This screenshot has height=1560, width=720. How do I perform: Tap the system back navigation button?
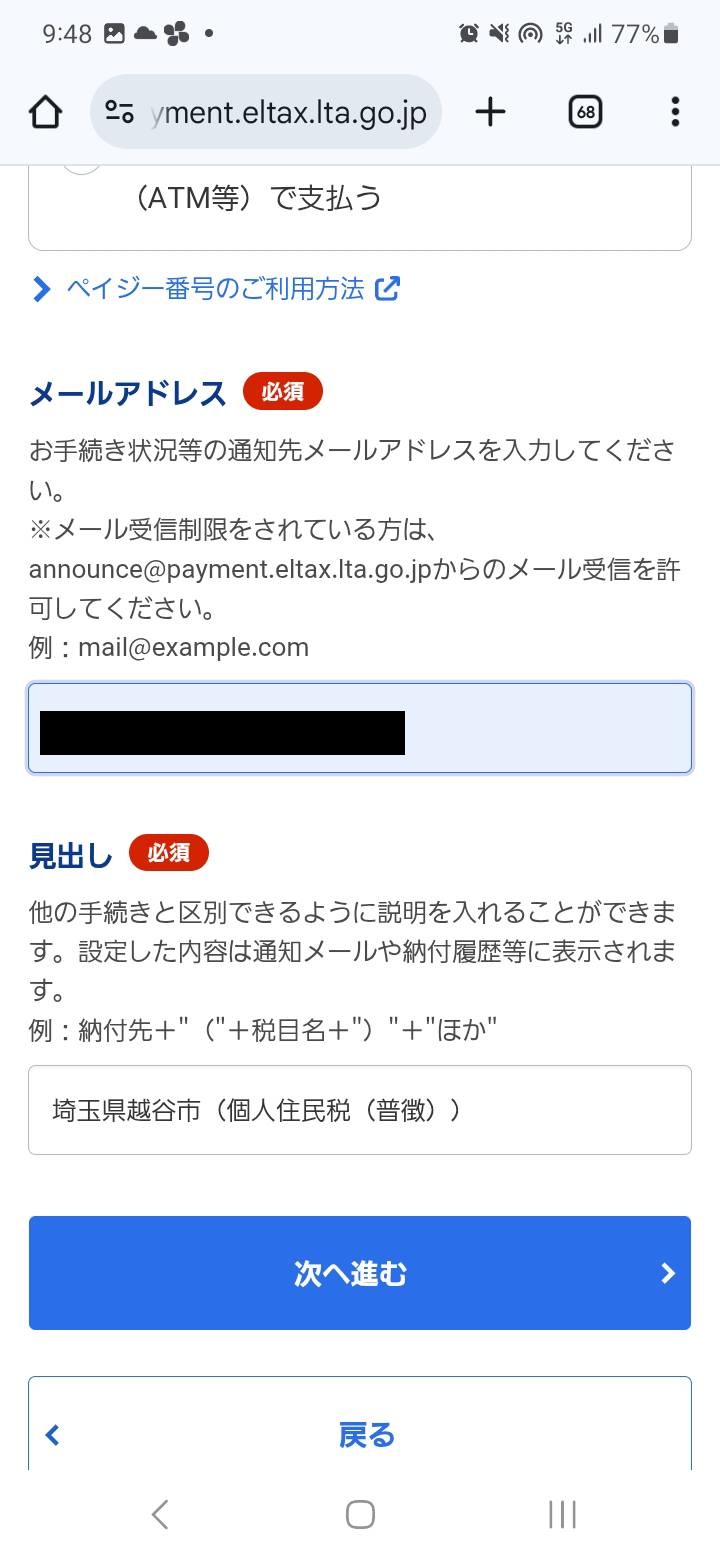pos(159,1514)
